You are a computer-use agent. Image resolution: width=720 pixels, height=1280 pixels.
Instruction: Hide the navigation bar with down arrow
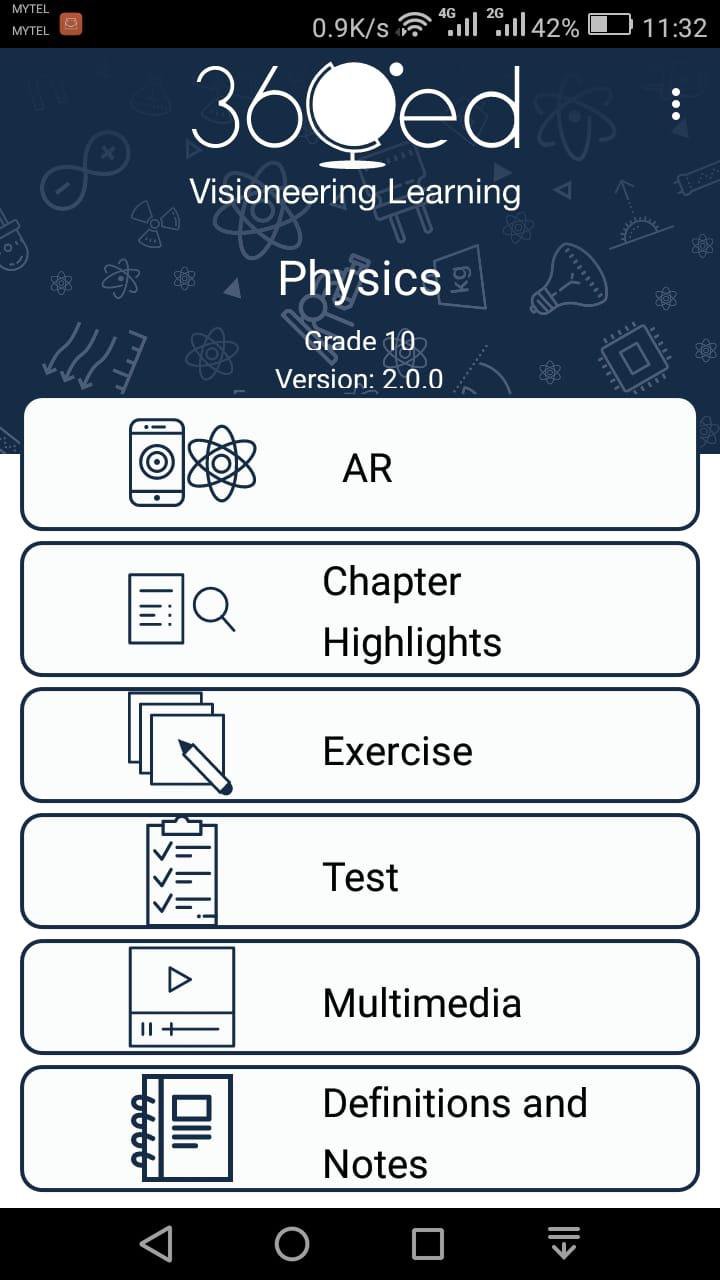click(x=564, y=1244)
